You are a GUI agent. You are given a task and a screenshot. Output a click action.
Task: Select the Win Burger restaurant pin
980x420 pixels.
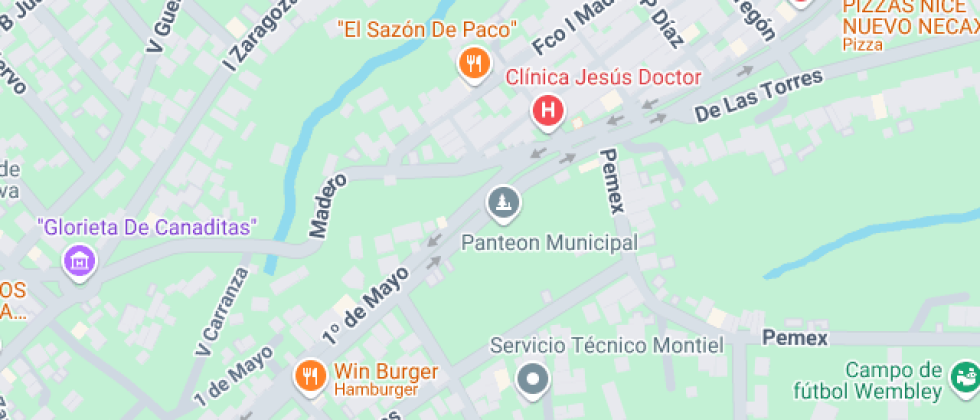tap(312, 376)
